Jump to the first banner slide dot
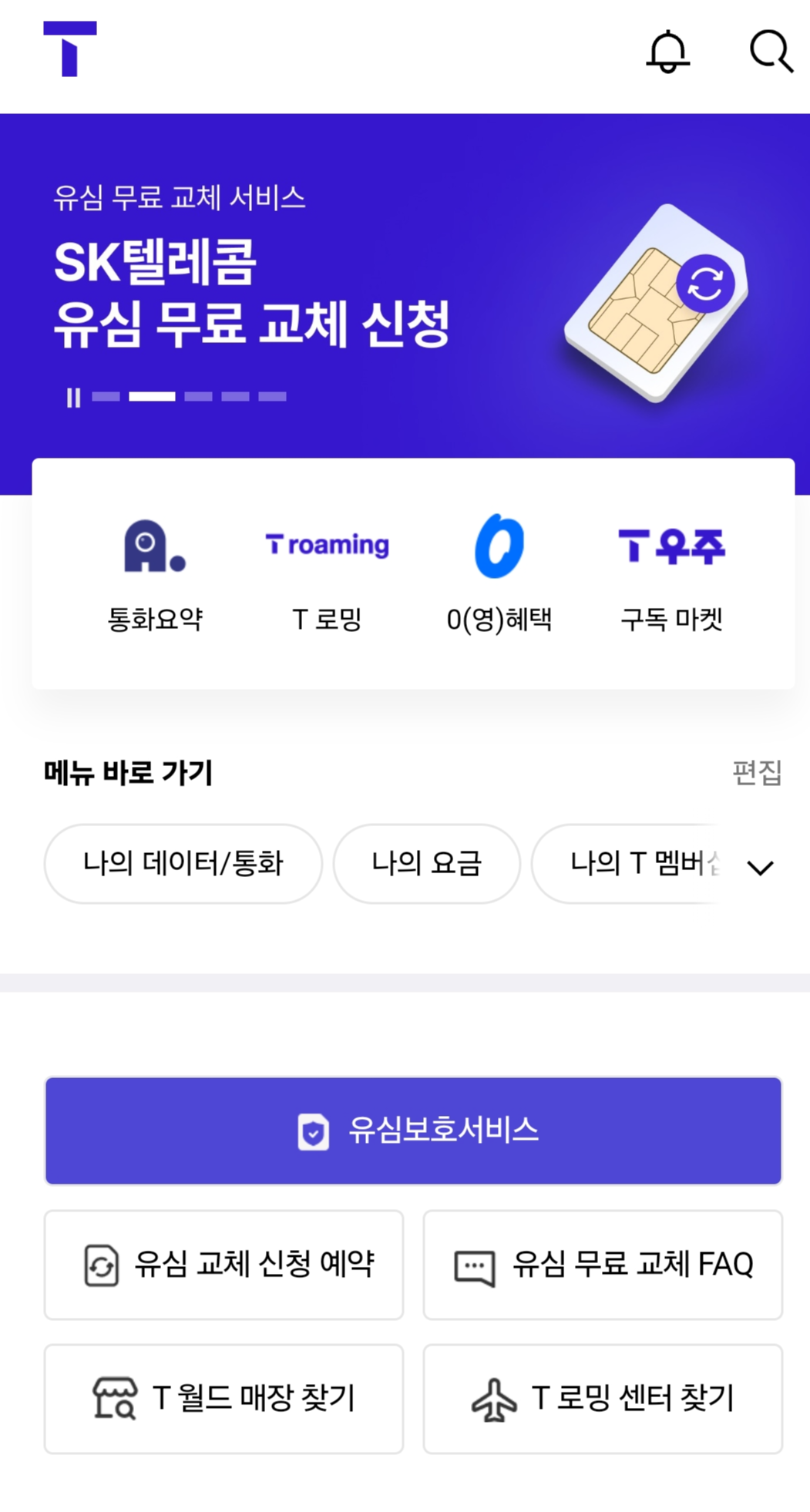Screen dimensions: 810x1512 [106, 397]
